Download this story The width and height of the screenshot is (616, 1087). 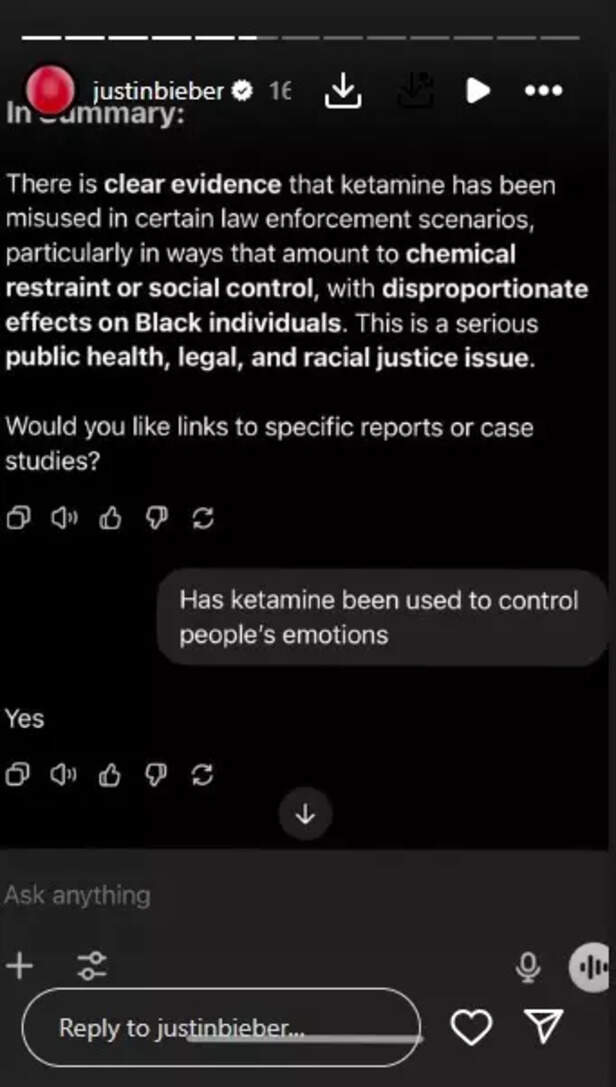point(343,91)
